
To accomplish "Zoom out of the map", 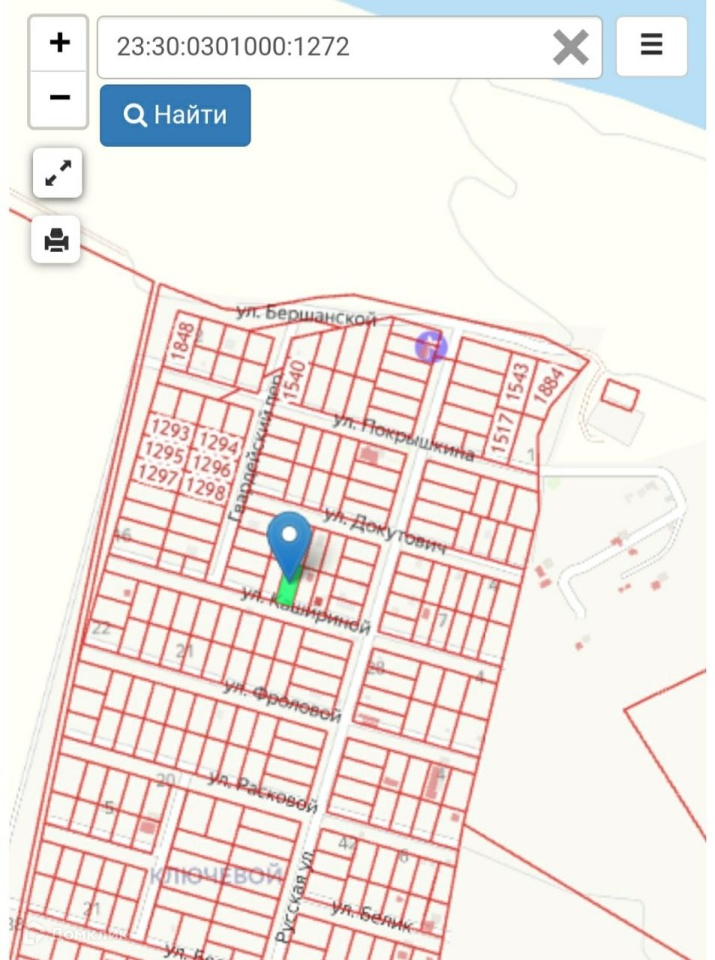I will (59, 98).
